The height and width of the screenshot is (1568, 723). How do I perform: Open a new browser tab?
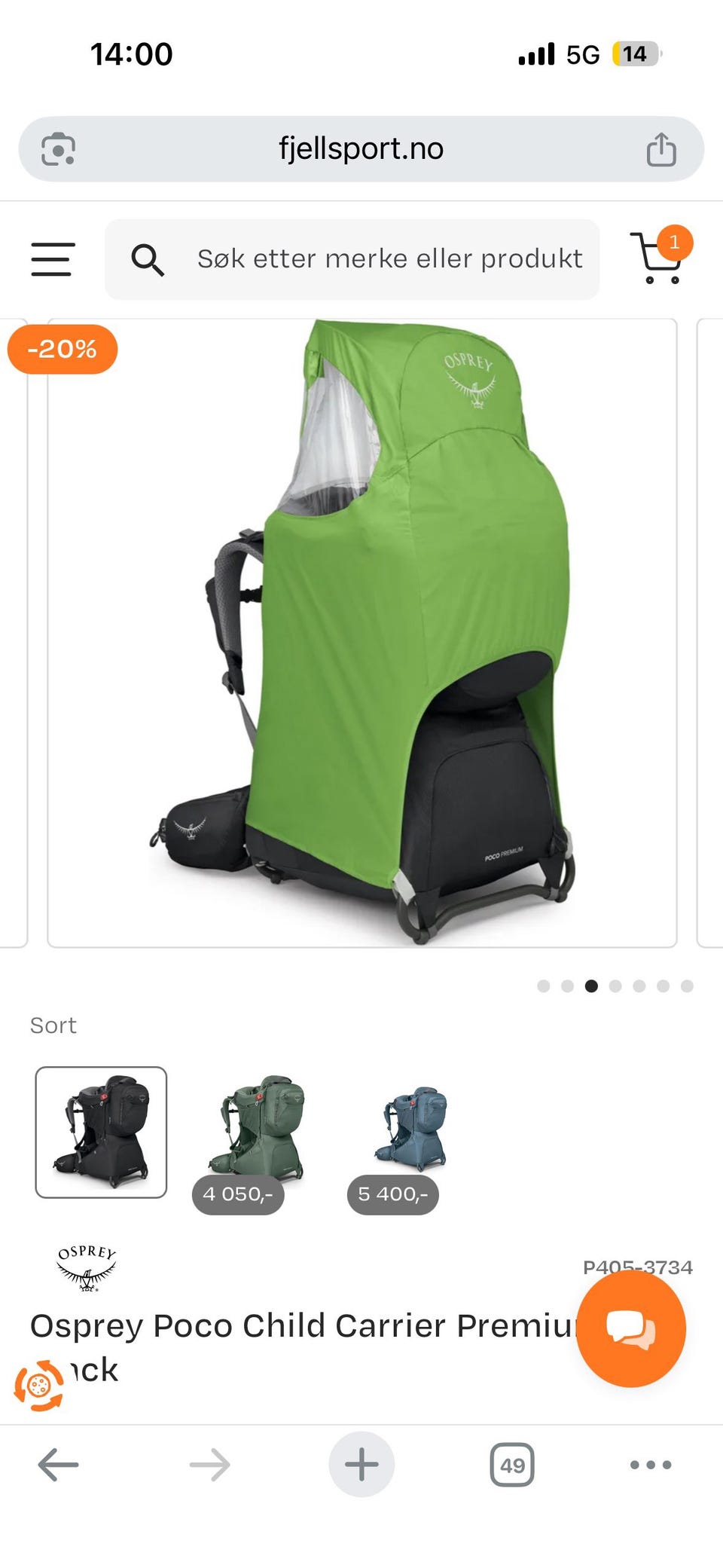[361, 1464]
